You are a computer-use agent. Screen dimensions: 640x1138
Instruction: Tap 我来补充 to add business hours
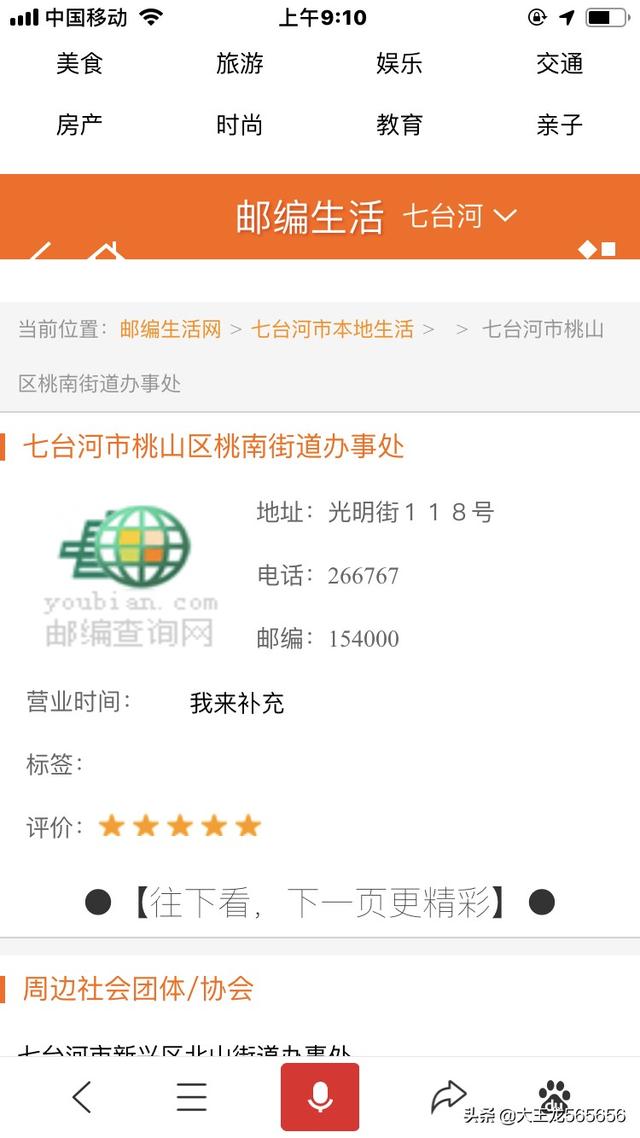pyautogui.click(x=237, y=703)
